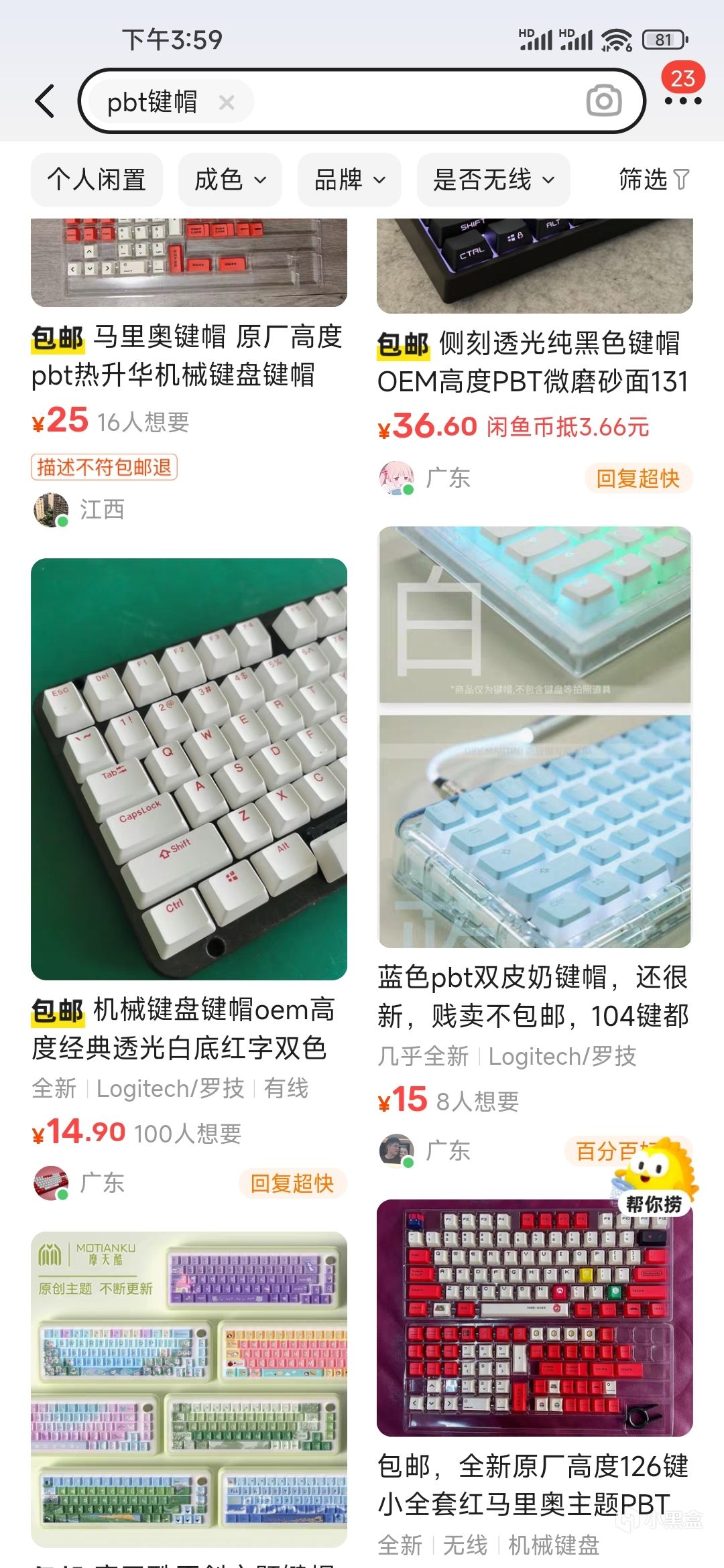View the 蓝色pbt双皮奶键帽 listing
The width and height of the screenshot is (724, 1568).
point(535,737)
